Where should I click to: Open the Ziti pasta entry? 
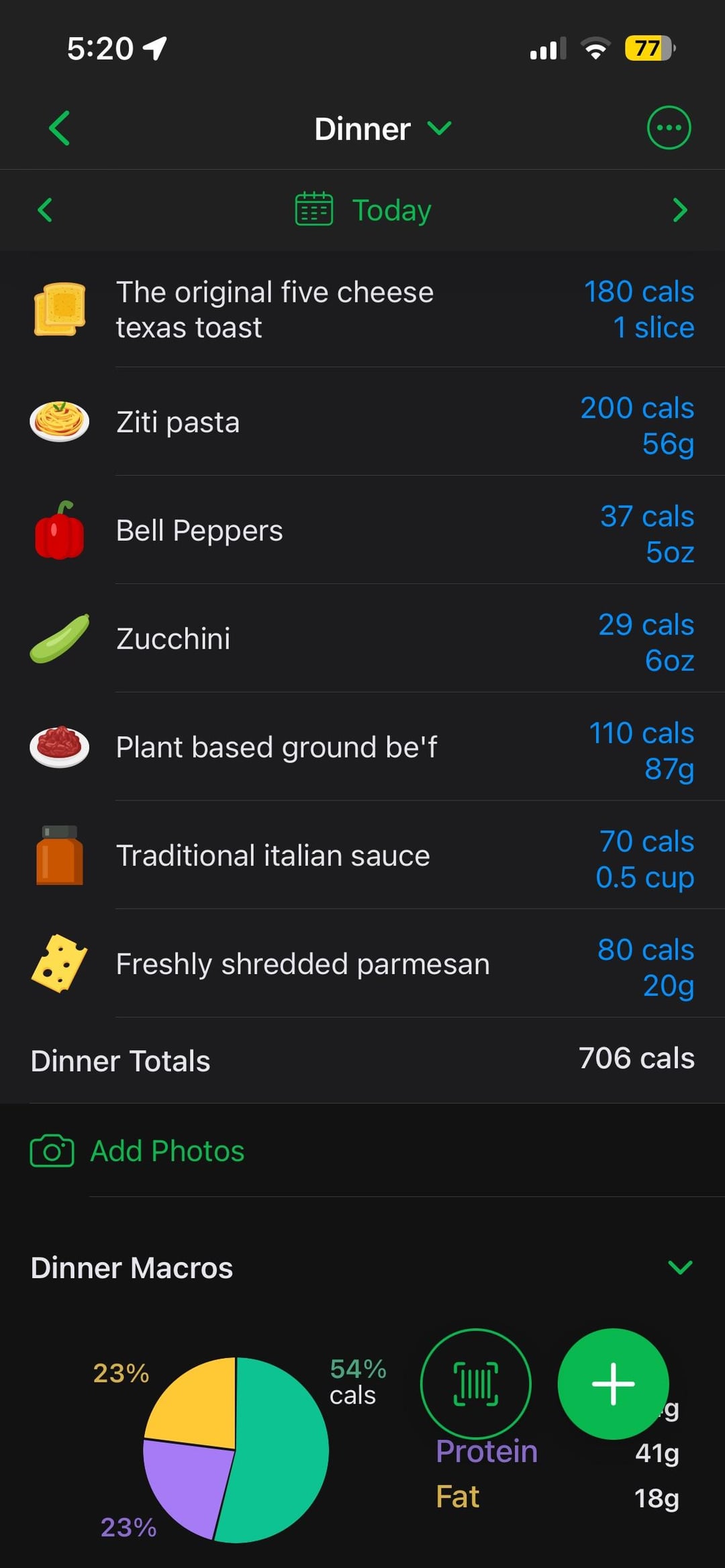(362, 422)
